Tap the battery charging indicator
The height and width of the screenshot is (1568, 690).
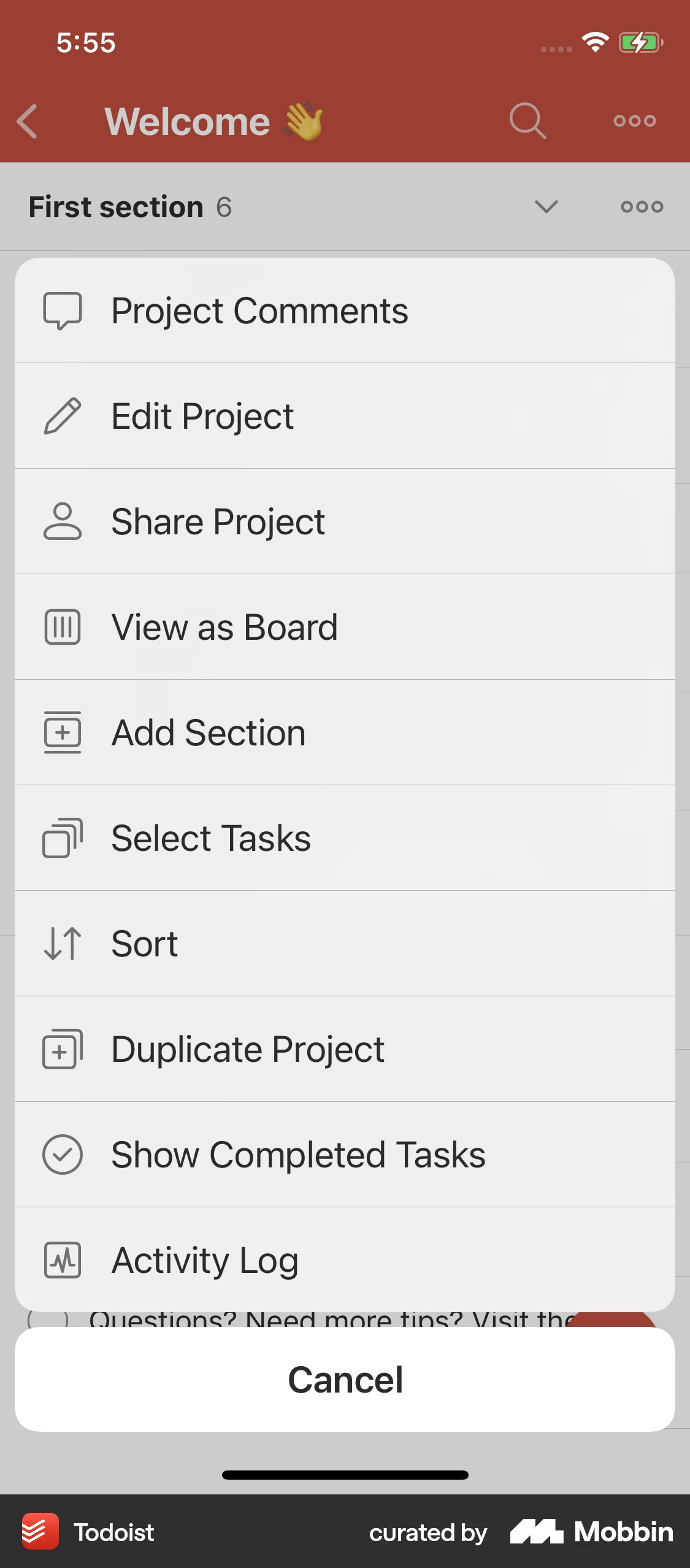click(638, 42)
